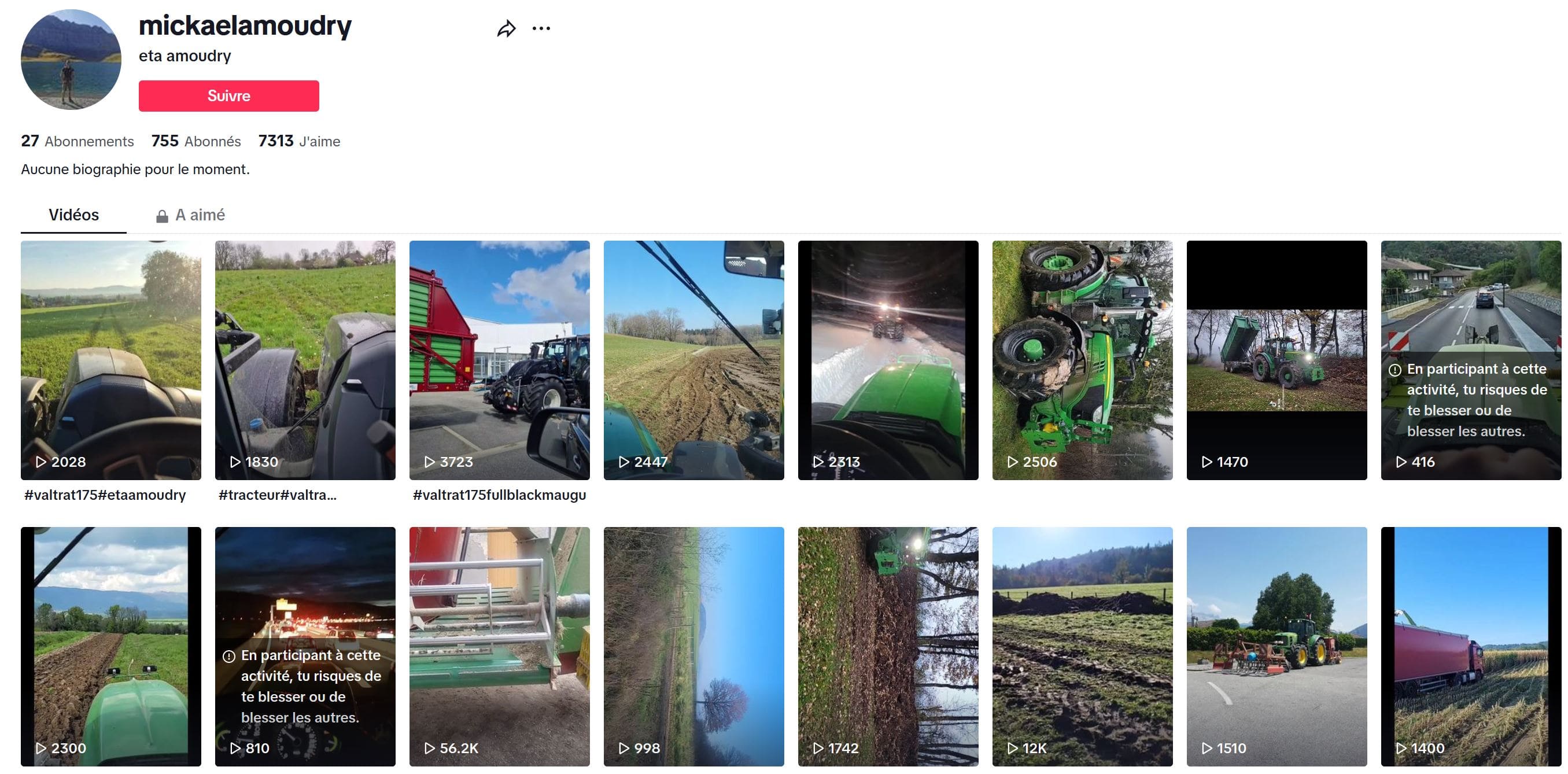Viewport: 1568px width, 774px height.
Task: Play the video with 2300 views
Action: tap(111, 646)
